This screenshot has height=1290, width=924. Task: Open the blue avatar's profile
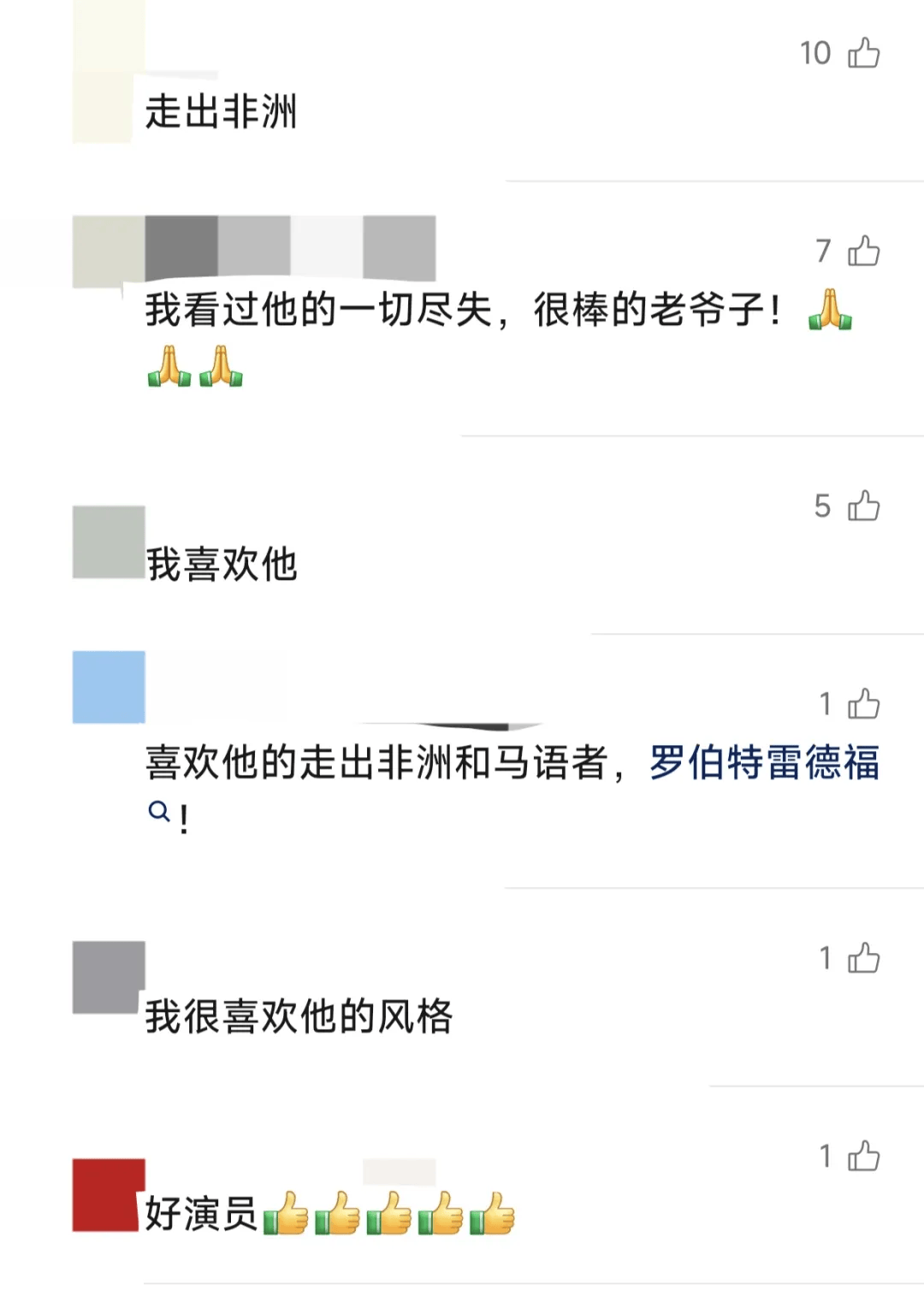click(x=109, y=687)
